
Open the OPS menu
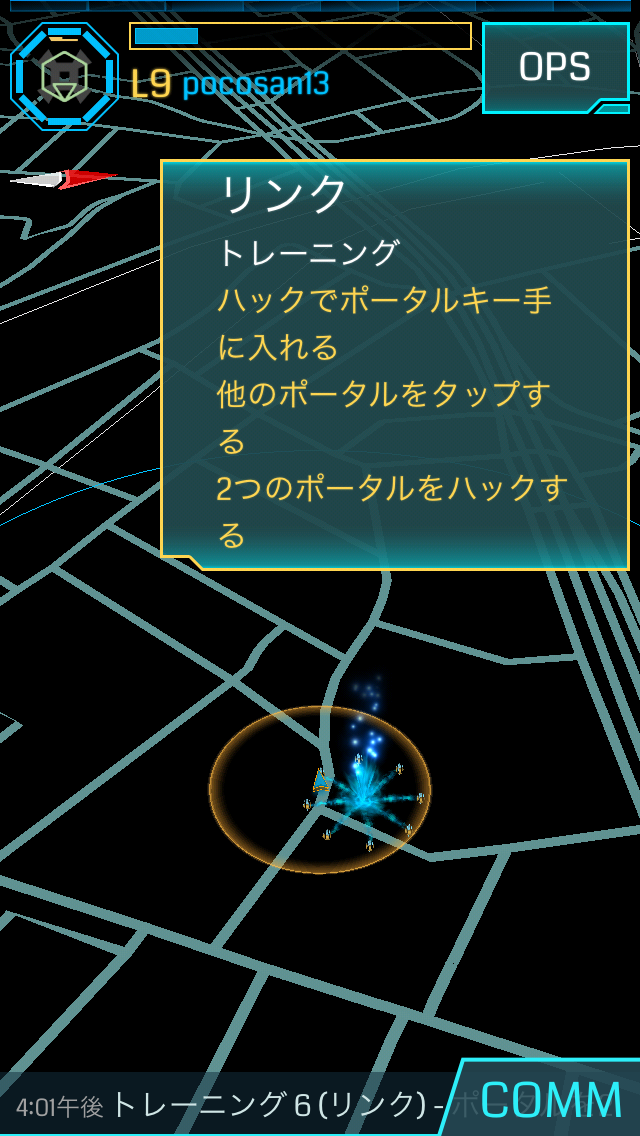pos(555,68)
